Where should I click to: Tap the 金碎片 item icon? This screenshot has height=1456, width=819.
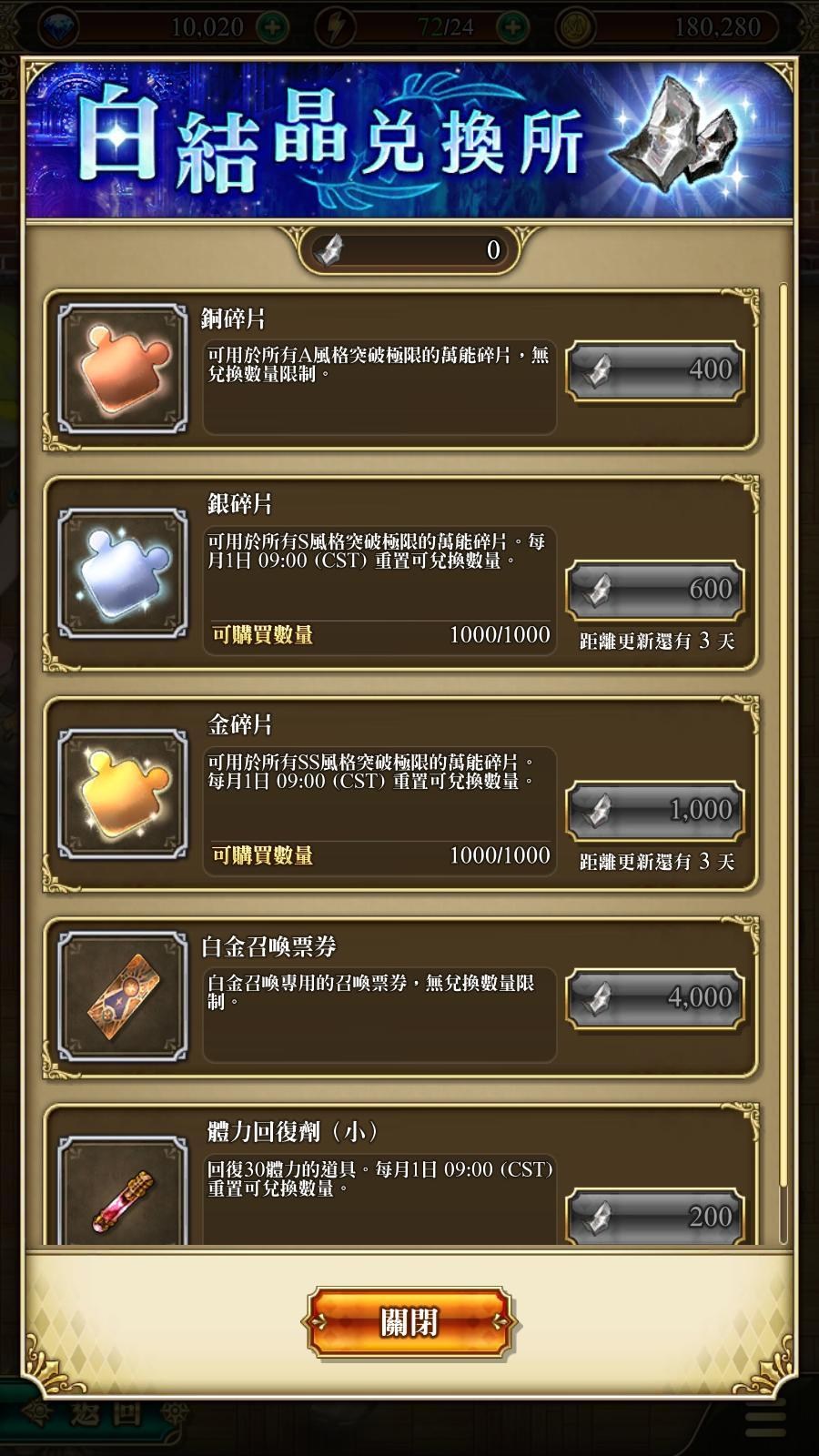(x=123, y=794)
